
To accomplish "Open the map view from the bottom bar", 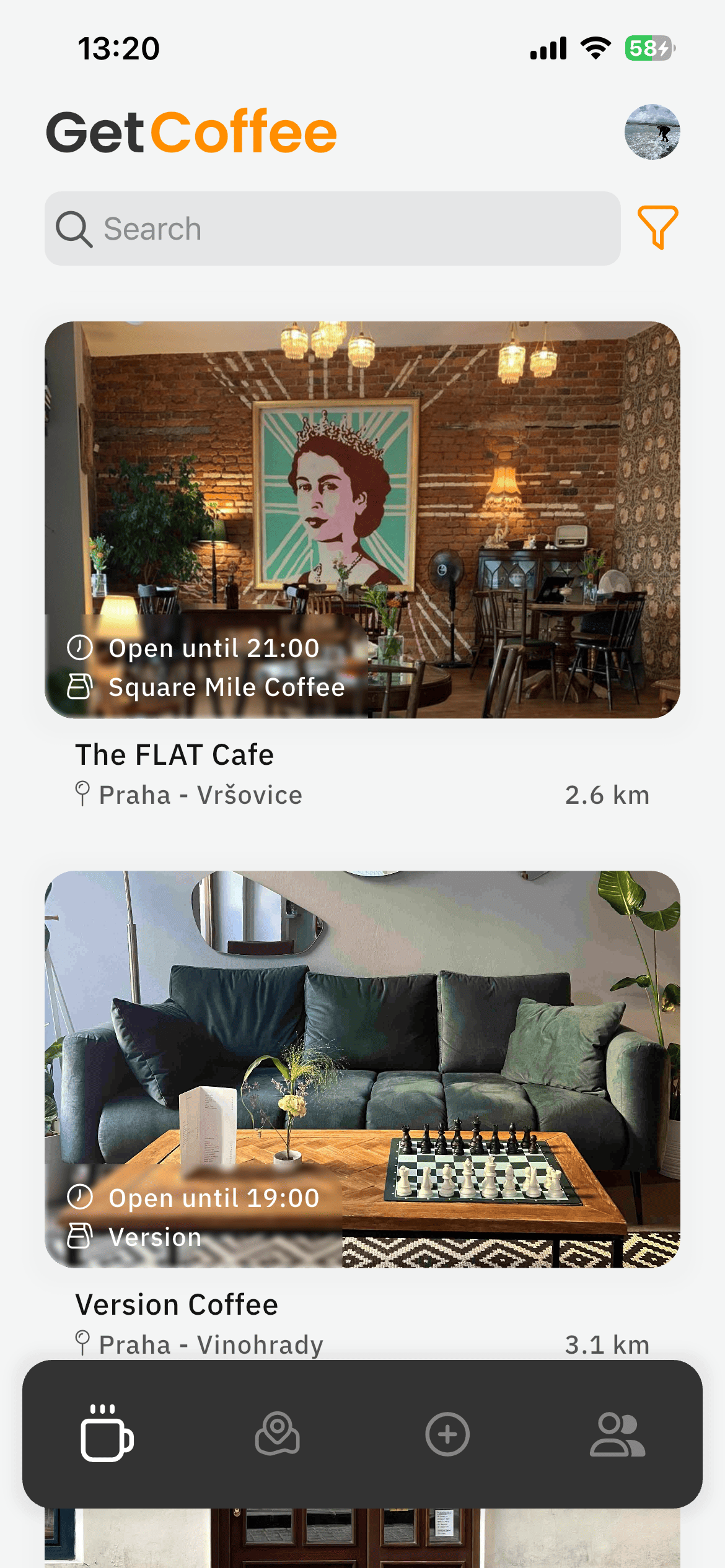I will click(x=278, y=1435).
